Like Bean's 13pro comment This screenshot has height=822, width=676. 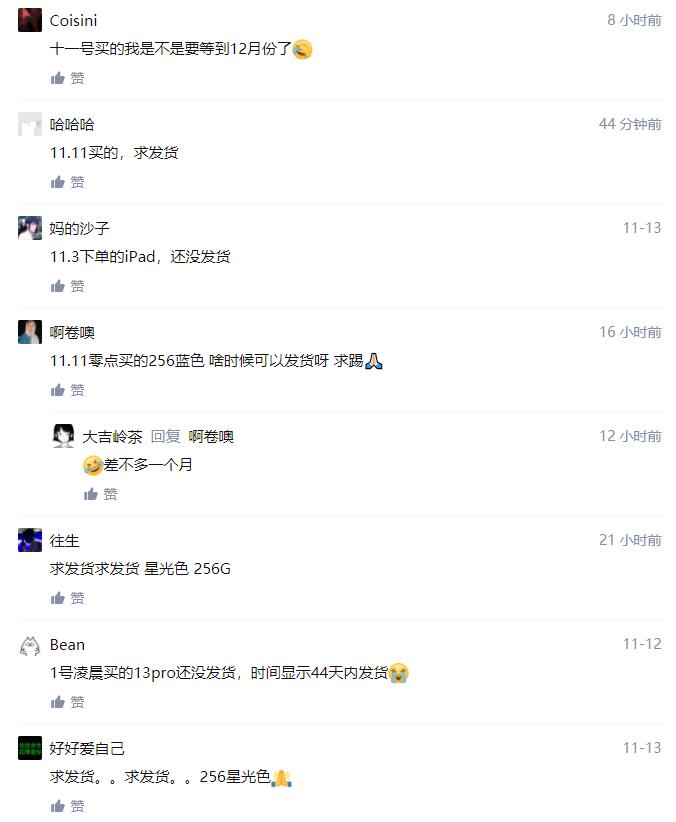tap(68, 702)
